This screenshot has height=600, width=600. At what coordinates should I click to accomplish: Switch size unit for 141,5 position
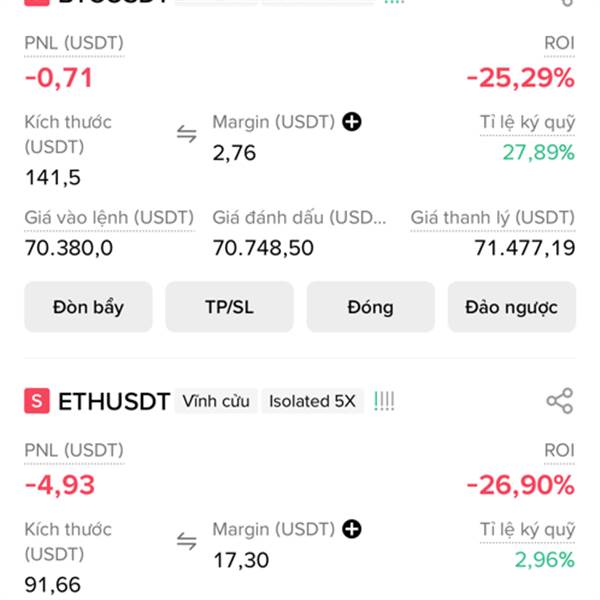187,134
